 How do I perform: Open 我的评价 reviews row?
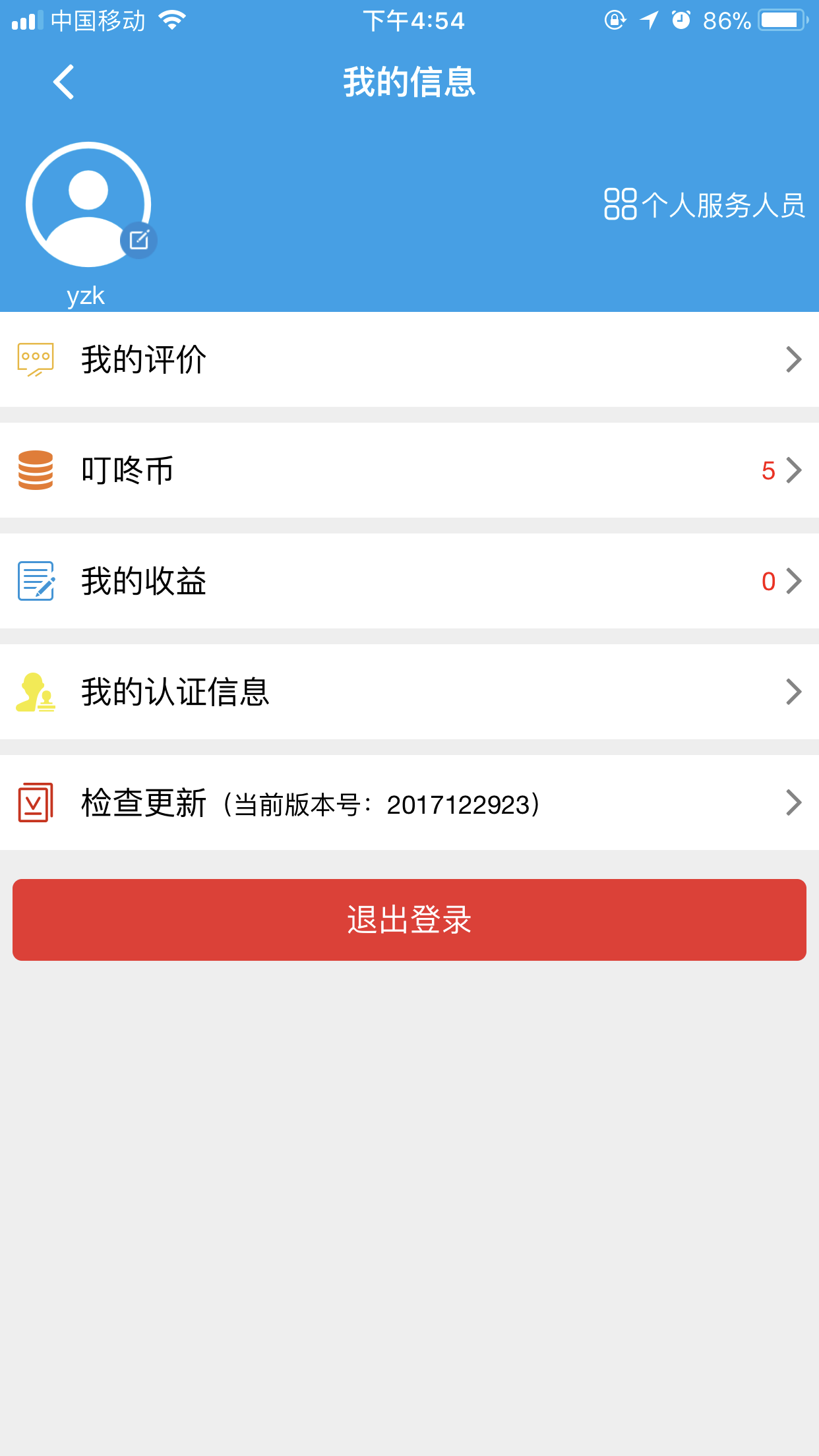tap(409, 359)
